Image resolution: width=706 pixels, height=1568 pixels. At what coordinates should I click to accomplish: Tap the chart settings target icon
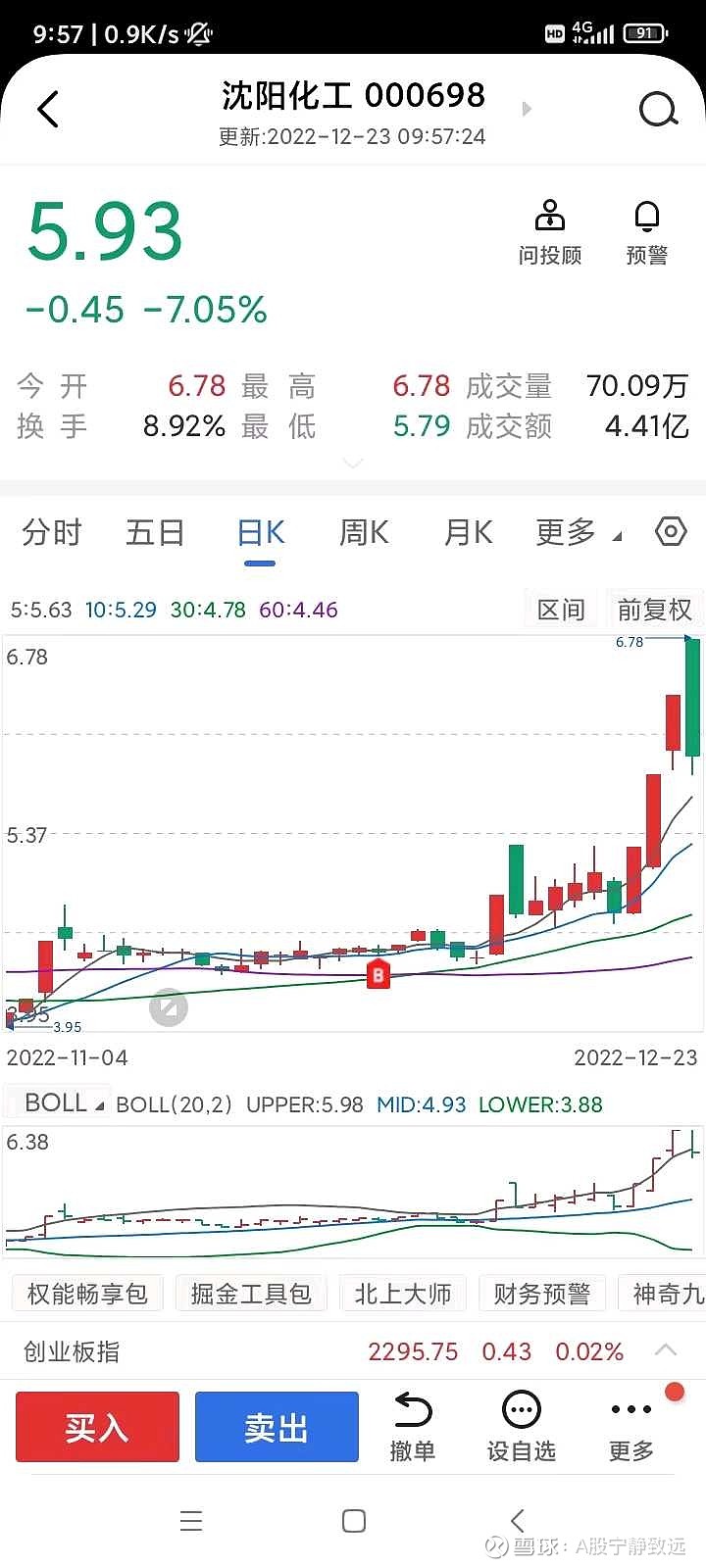pos(671,531)
